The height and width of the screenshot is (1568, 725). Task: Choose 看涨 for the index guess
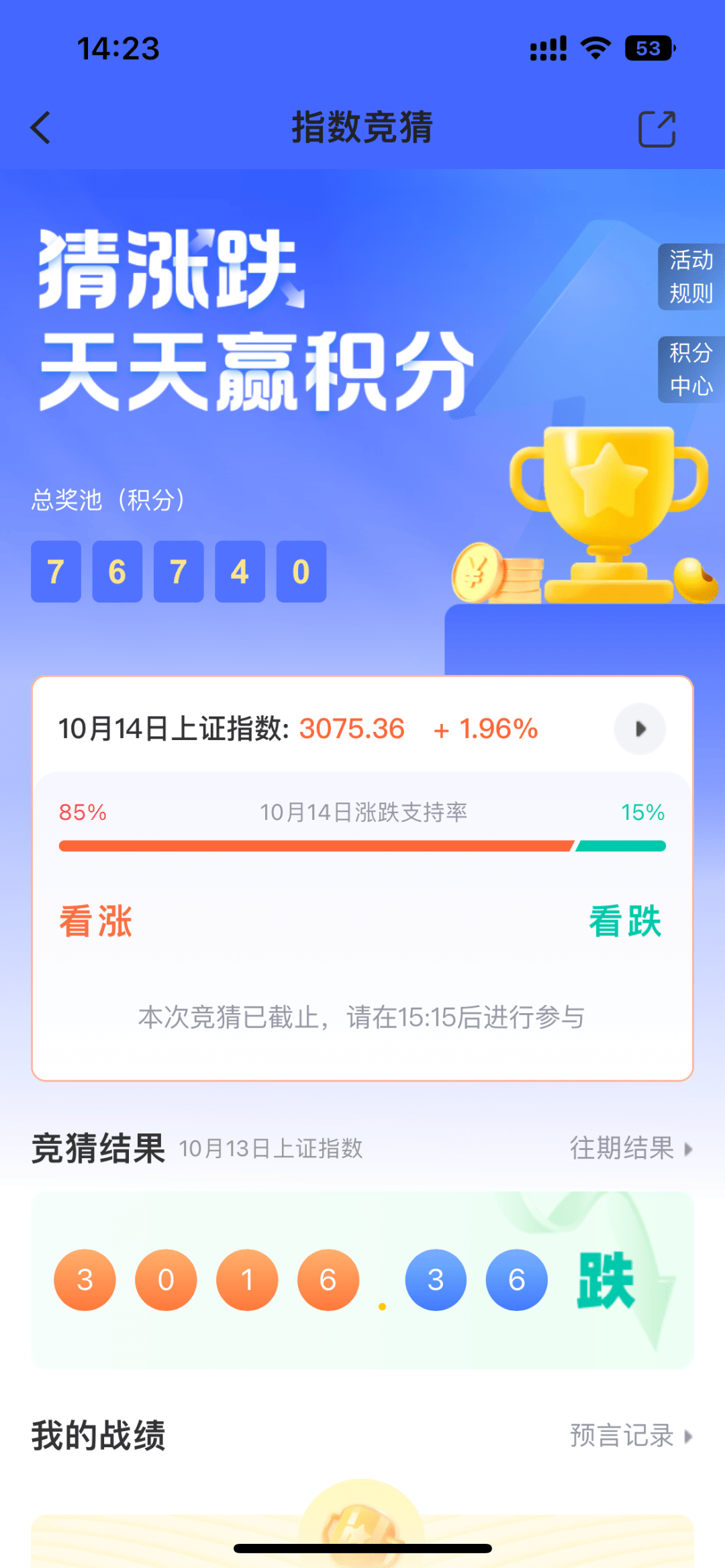(96, 921)
